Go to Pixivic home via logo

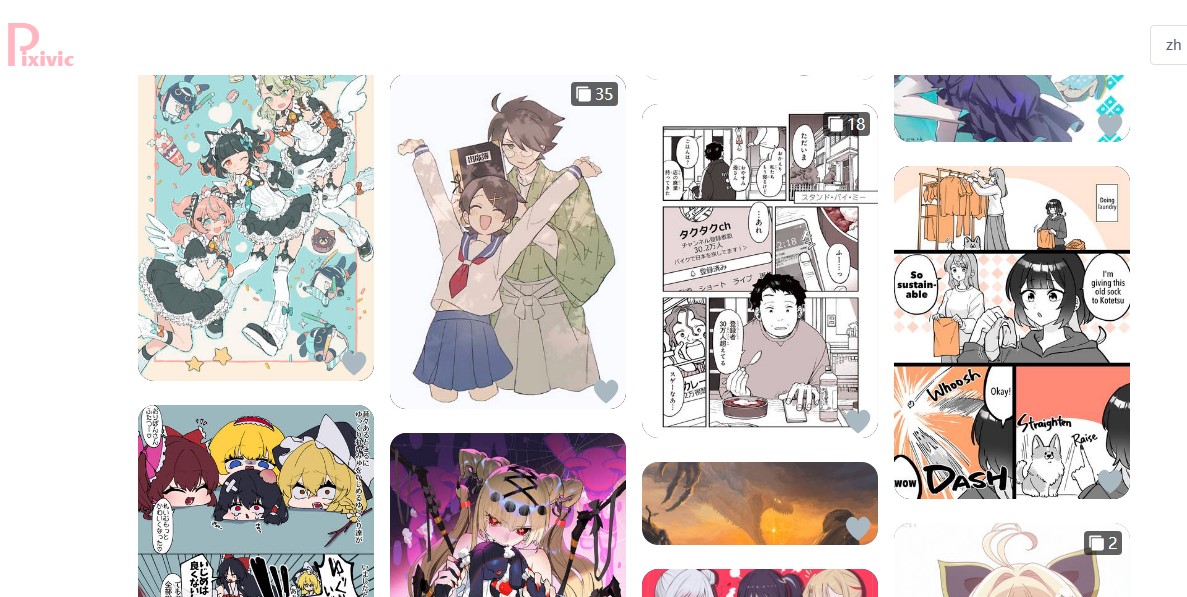tap(41, 46)
